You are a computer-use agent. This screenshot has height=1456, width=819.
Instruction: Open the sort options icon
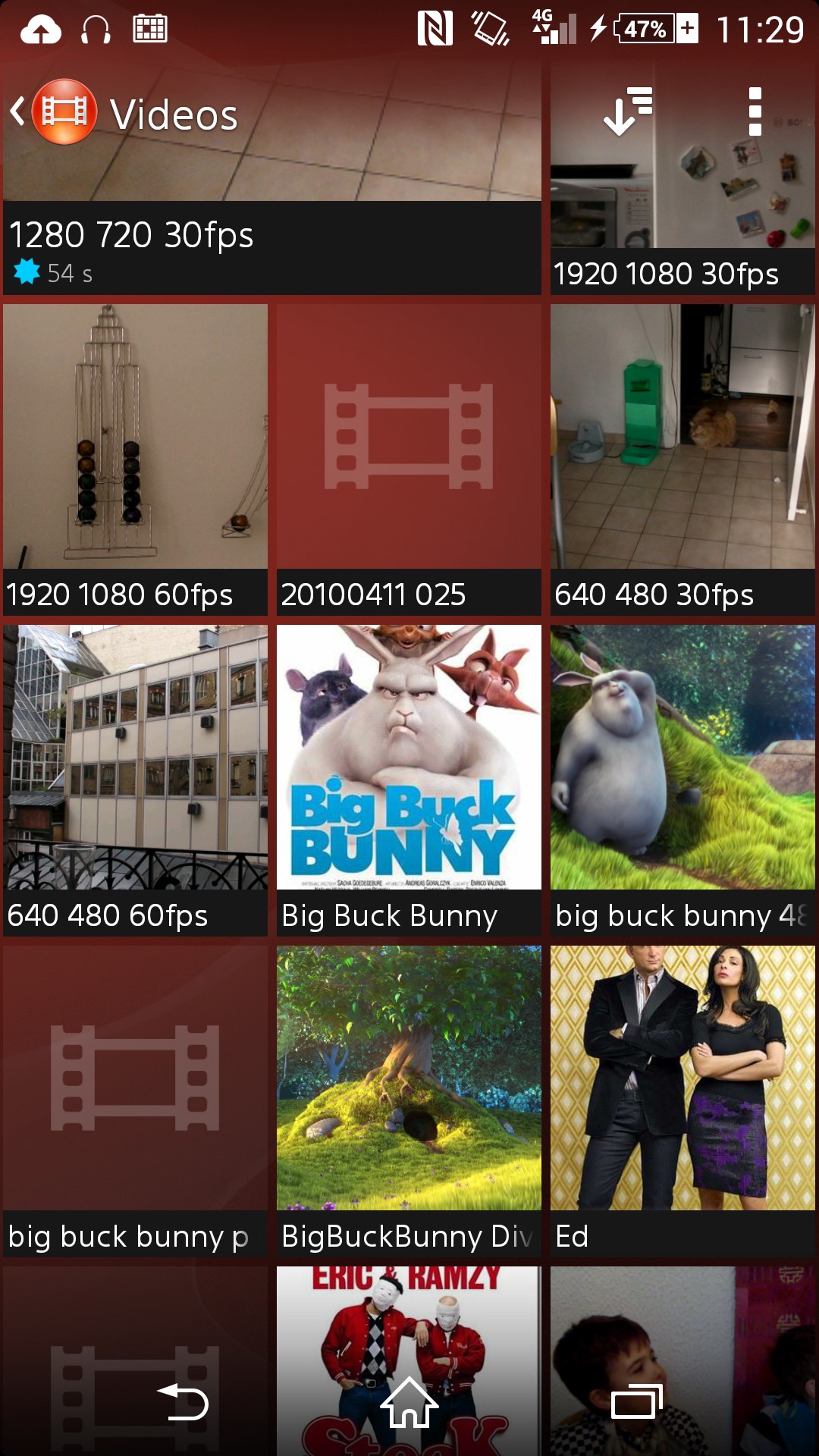pos(627,112)
